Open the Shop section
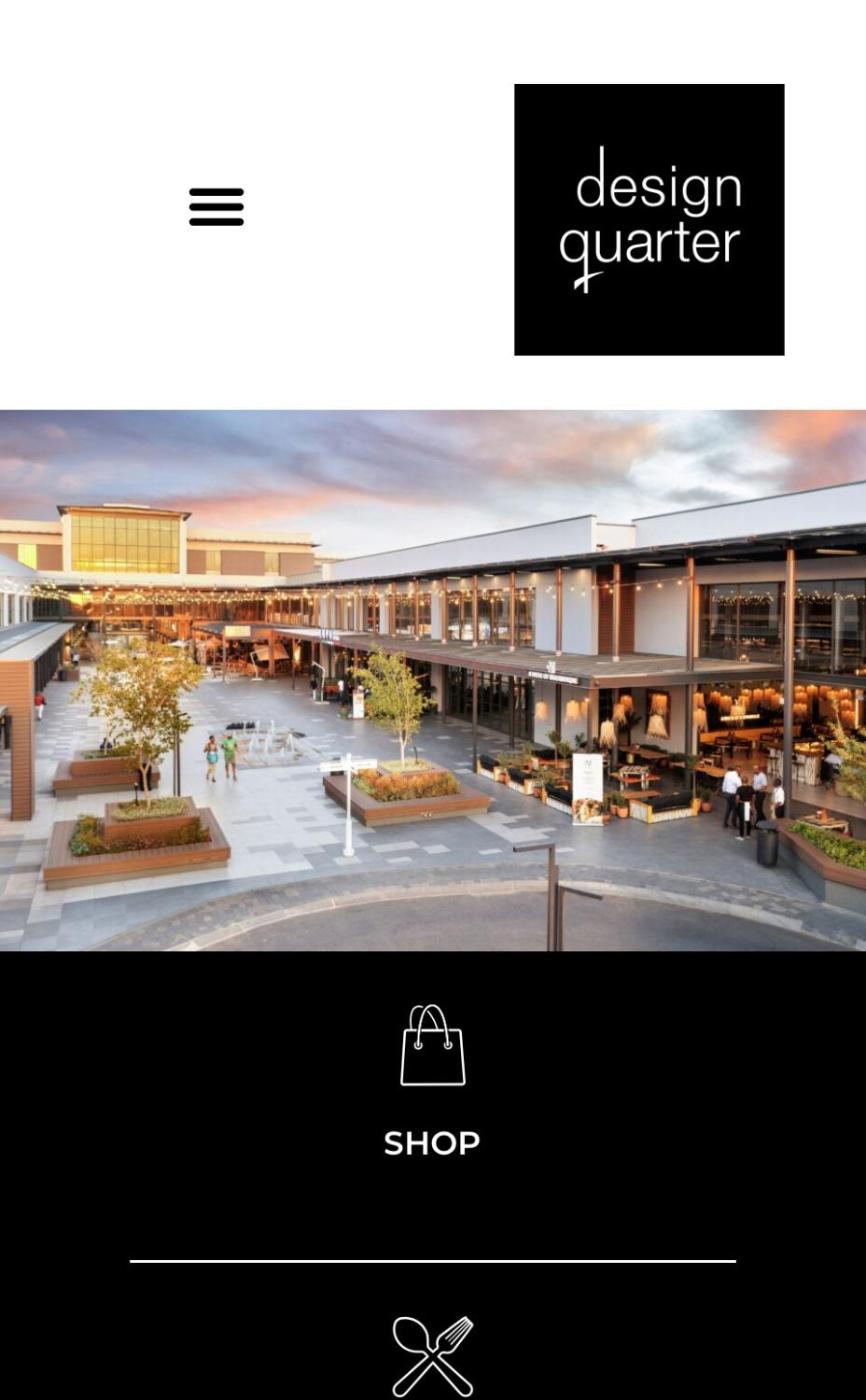866x1400 pixels. tap(432, 1082)
